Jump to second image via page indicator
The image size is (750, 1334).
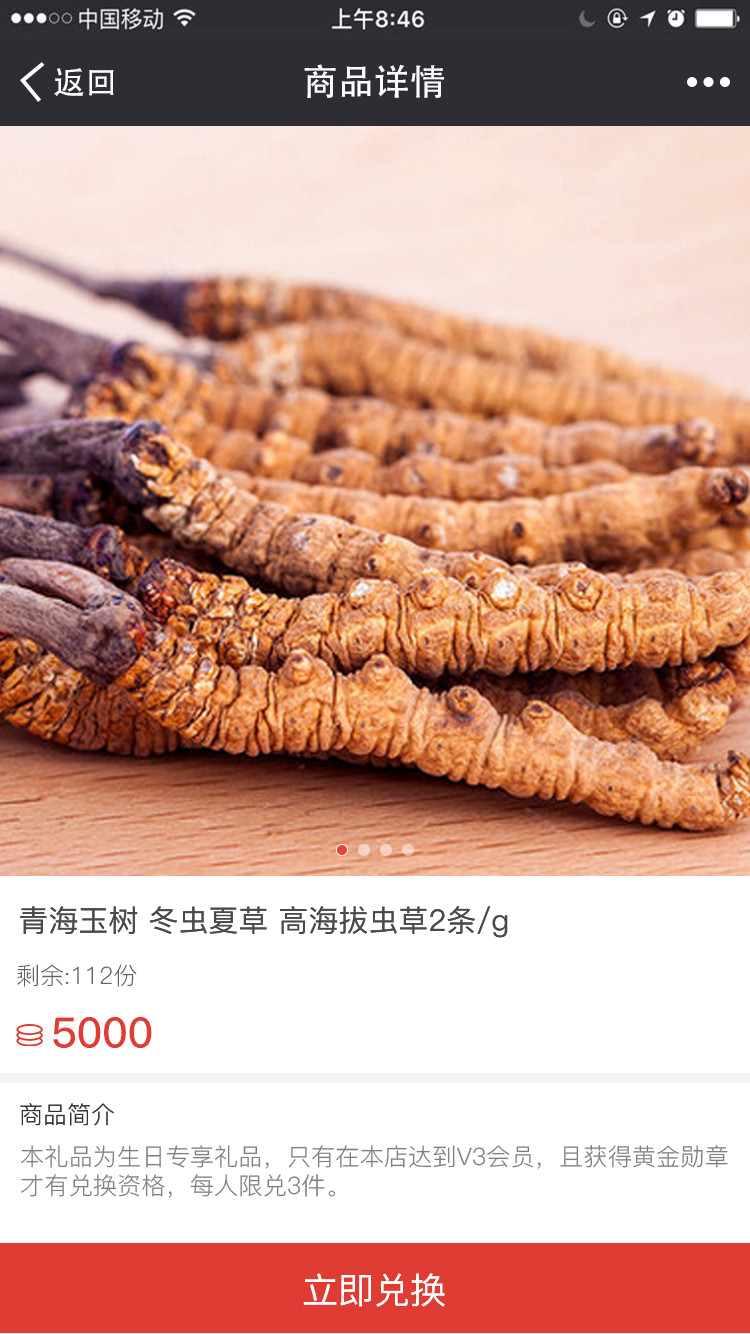[x=364, y=850]
